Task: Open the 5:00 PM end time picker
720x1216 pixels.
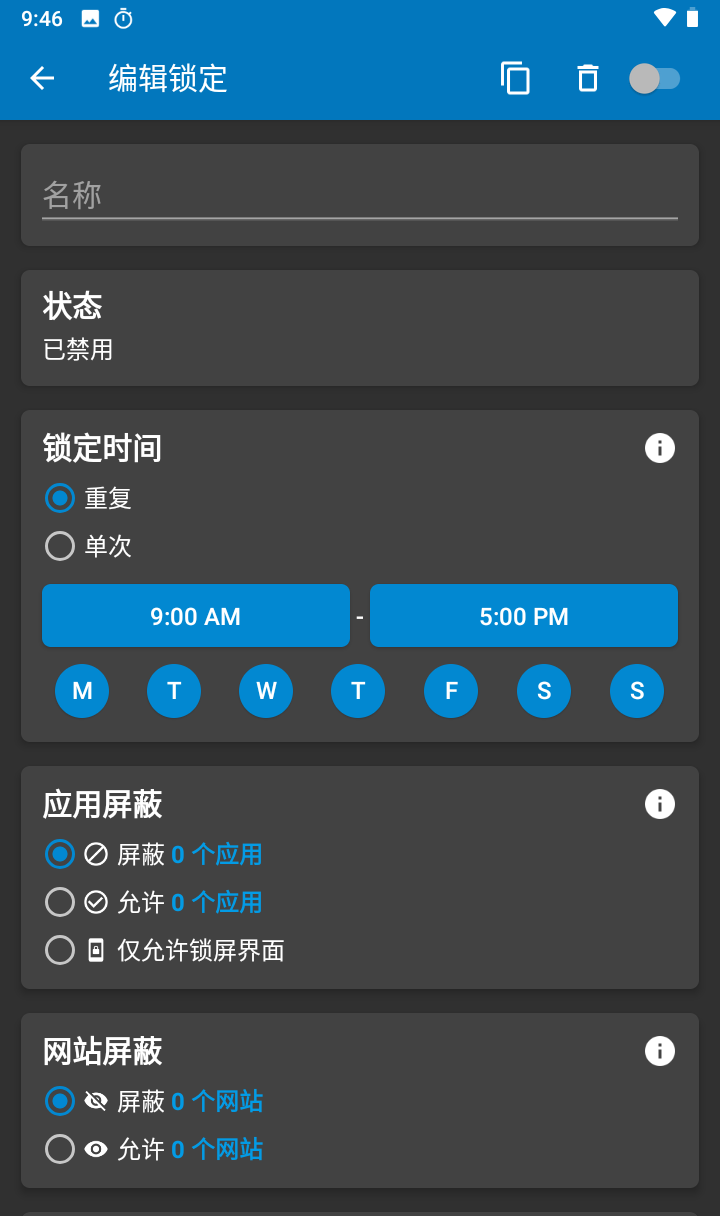Action: (524, 615)
